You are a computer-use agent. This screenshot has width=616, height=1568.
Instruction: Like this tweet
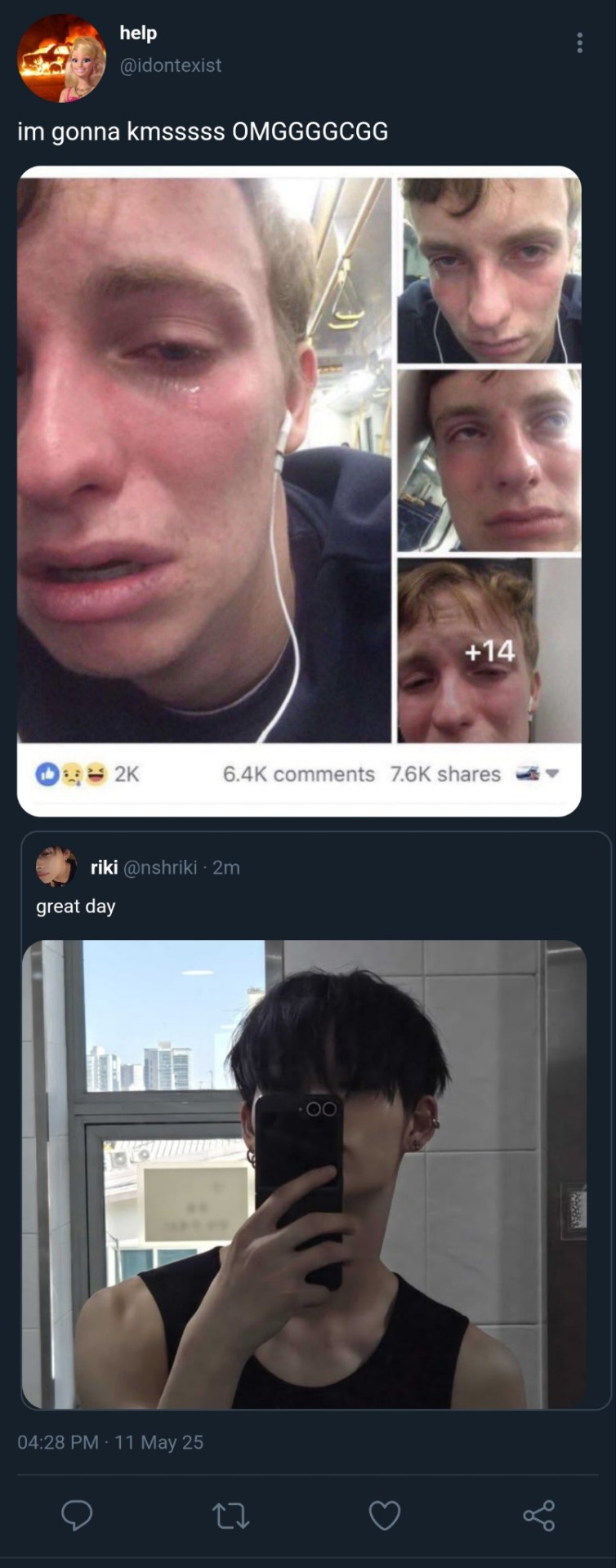pyautogui.click(x=384, y=1516)
